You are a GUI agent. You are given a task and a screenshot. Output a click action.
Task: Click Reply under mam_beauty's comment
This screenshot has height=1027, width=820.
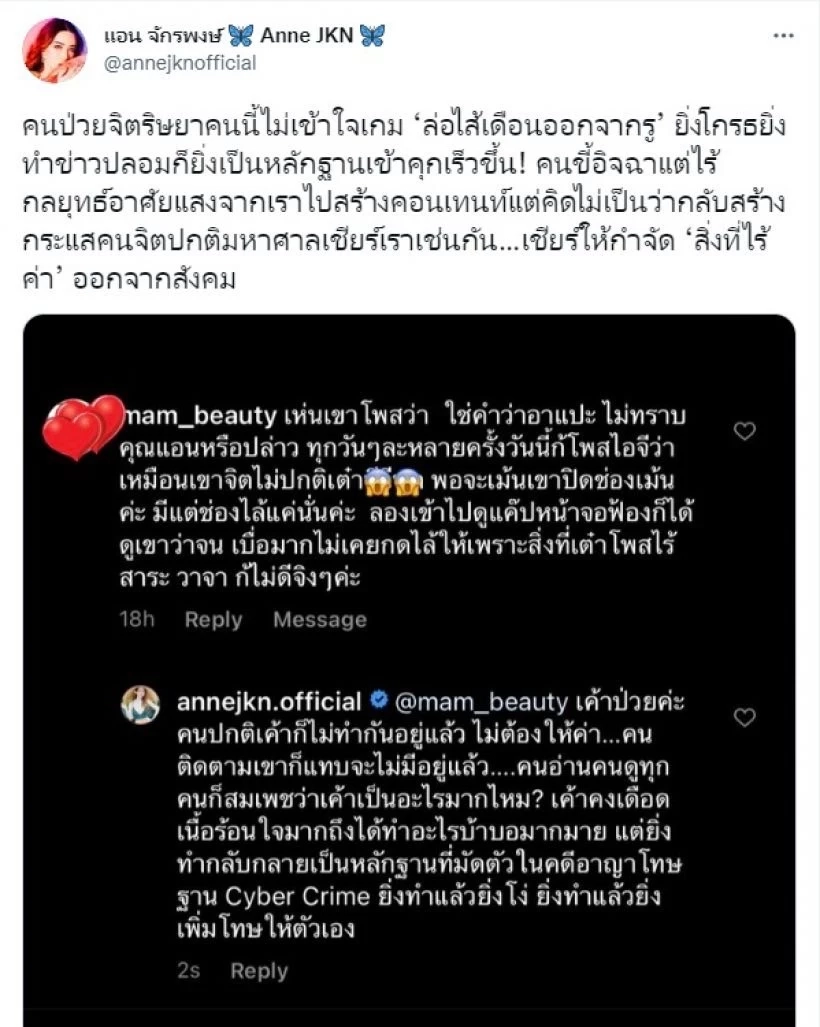point(212,620)
